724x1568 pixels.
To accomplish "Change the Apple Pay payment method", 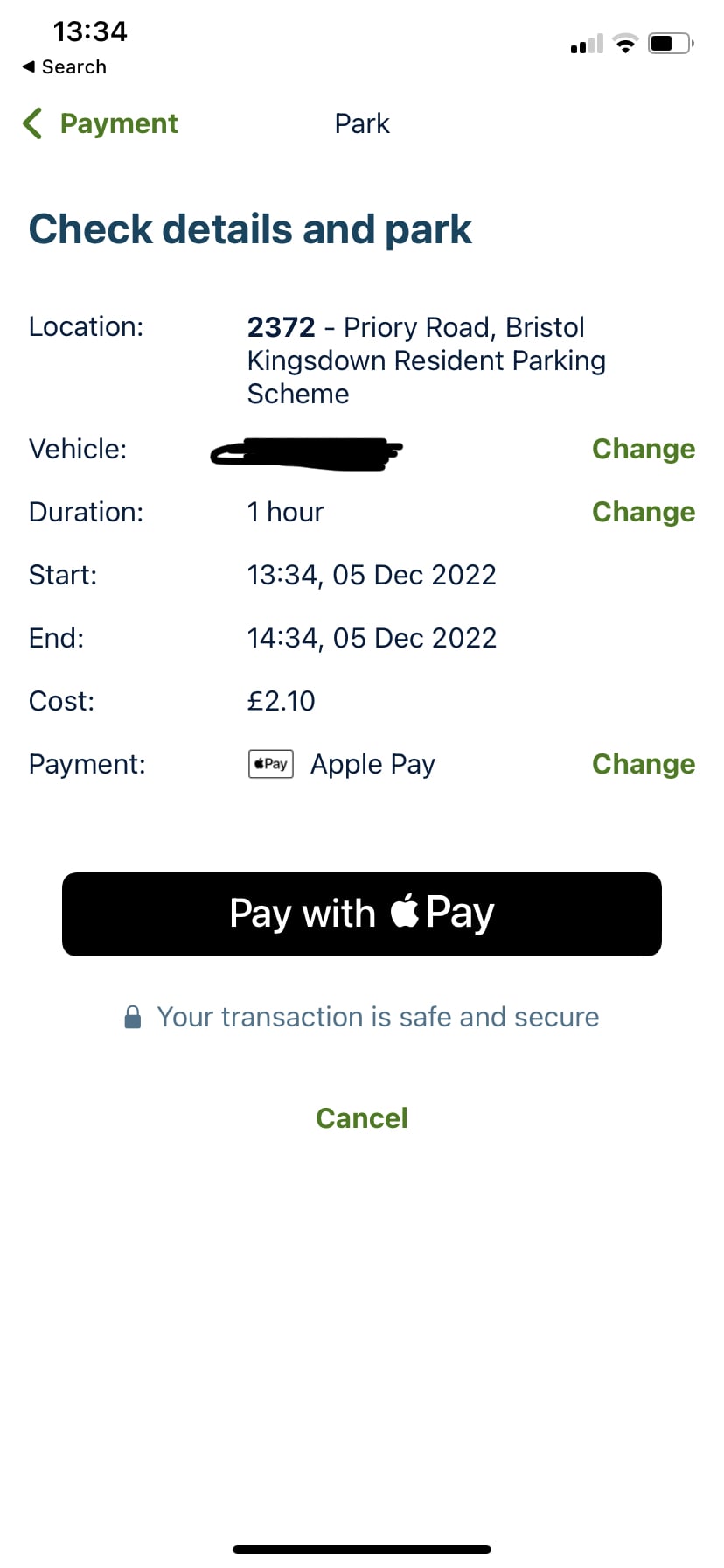I will click(x=643, y=764).
